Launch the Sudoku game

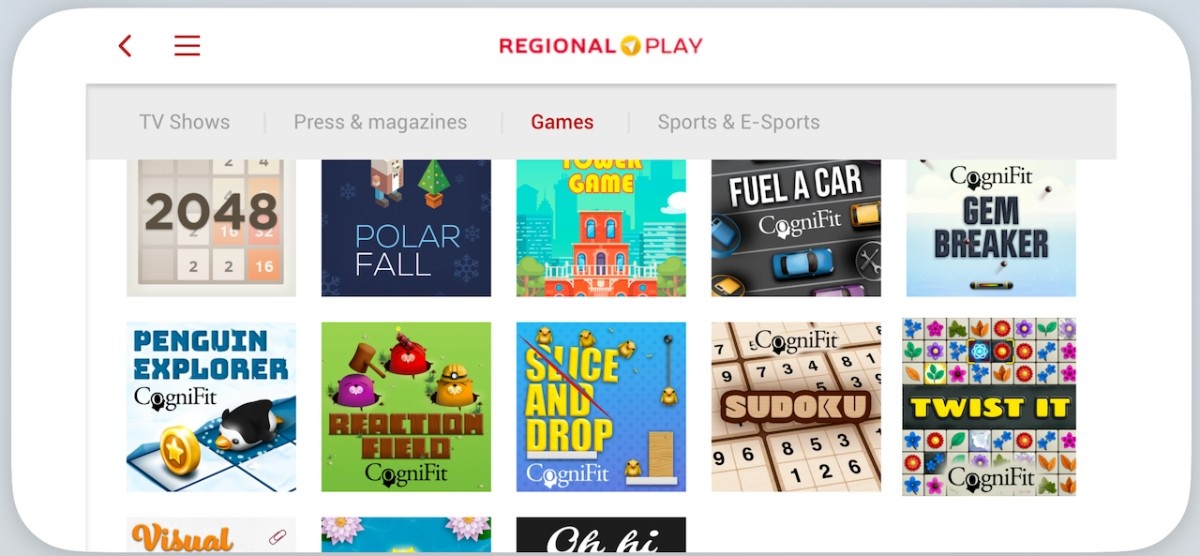(x=796, y=406)
